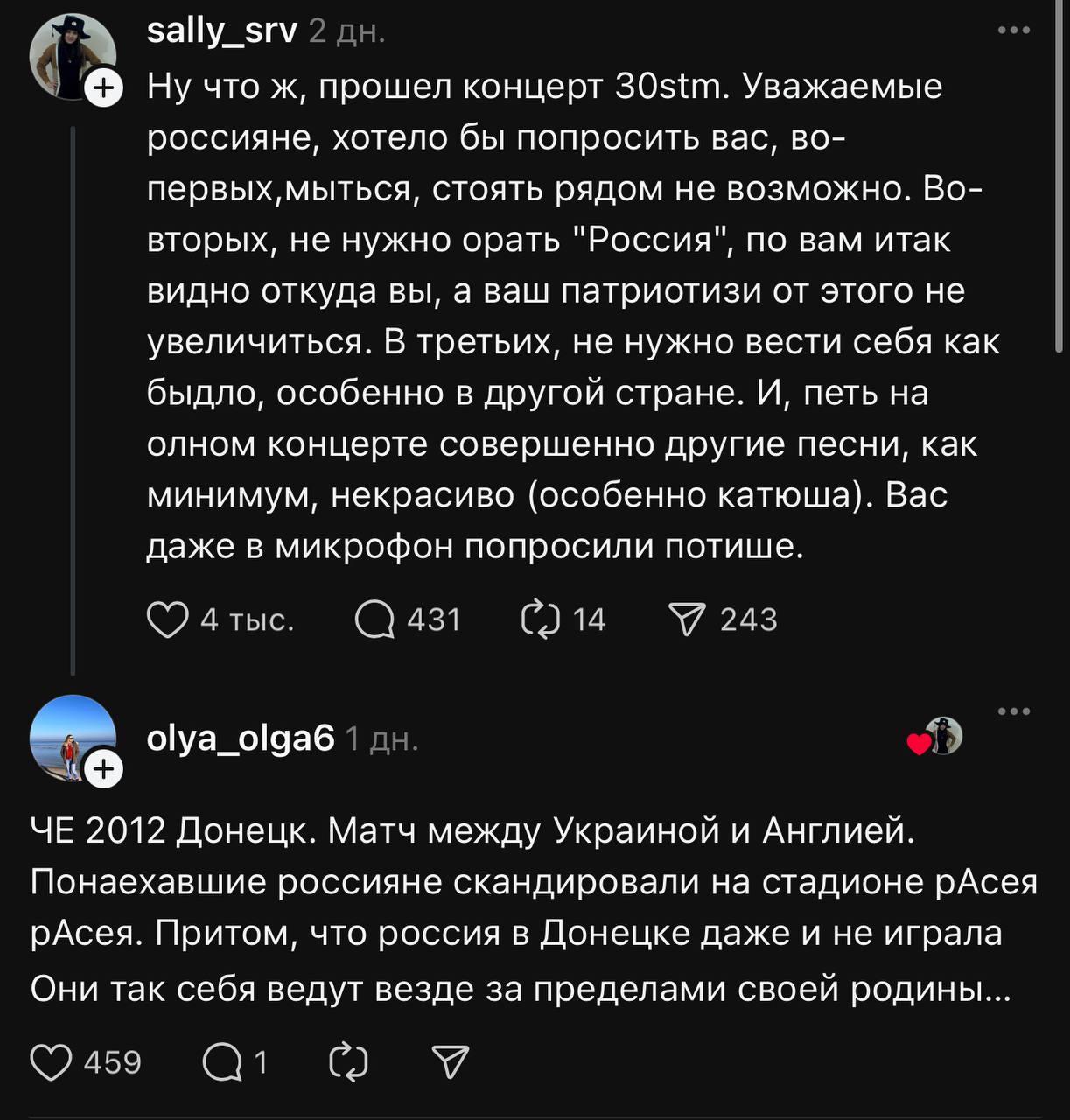Open comments on sally_srv's post
Viewport: 1070px width, 1120px height.
pyautogui.click(x=374, y=619)
